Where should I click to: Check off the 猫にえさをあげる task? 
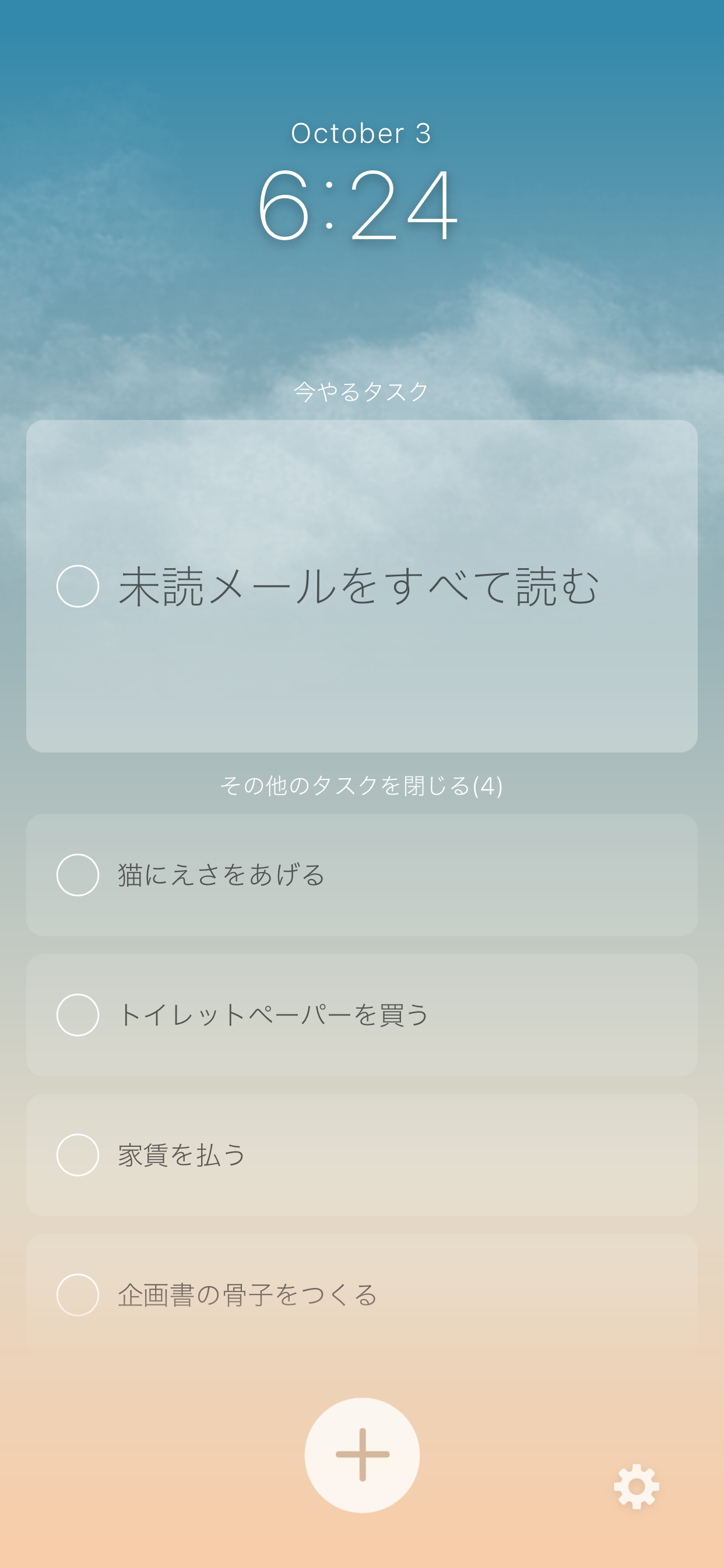click(x=77, y=874)
